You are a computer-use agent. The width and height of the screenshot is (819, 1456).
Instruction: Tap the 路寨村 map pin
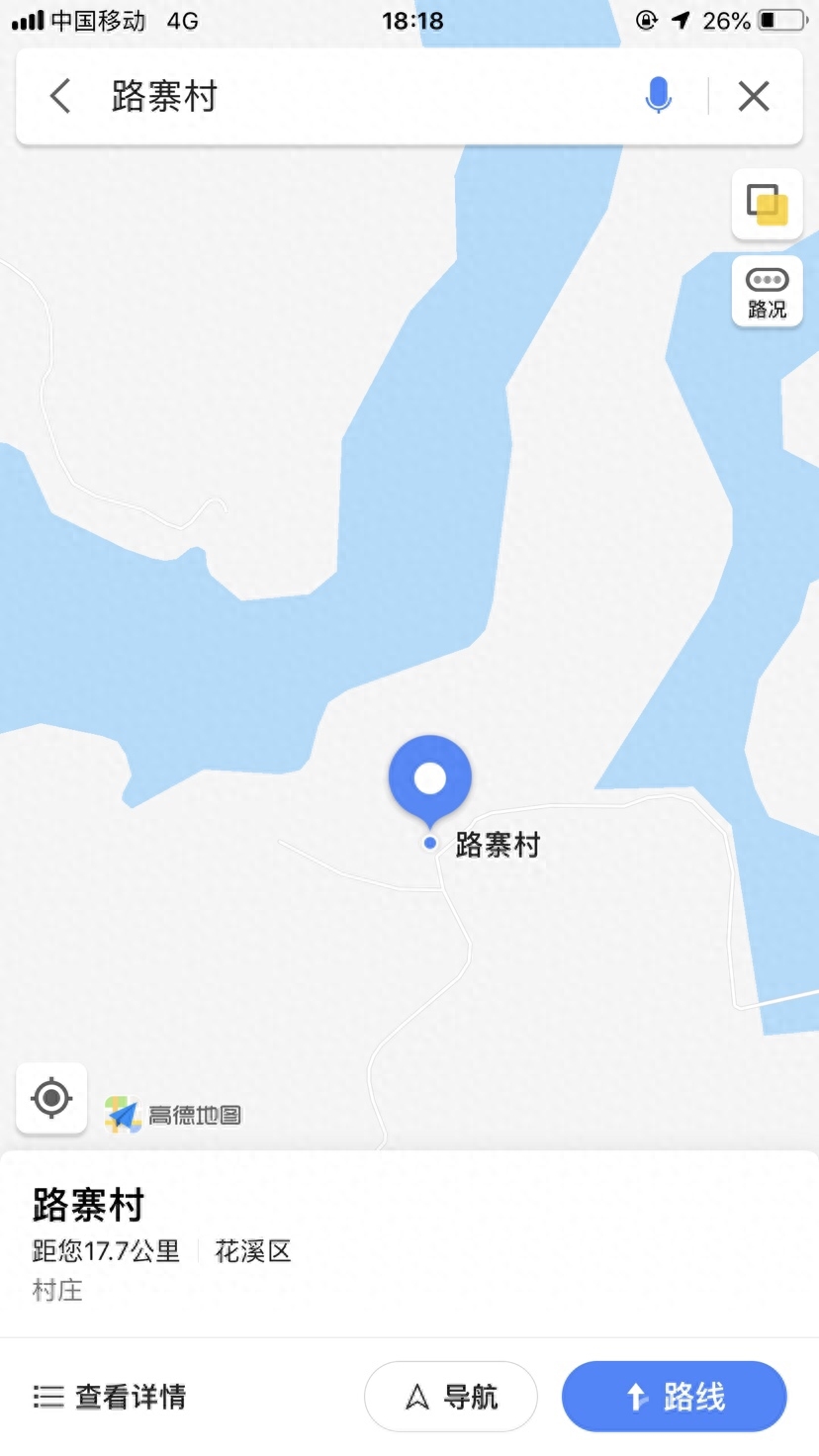[430, 779]
